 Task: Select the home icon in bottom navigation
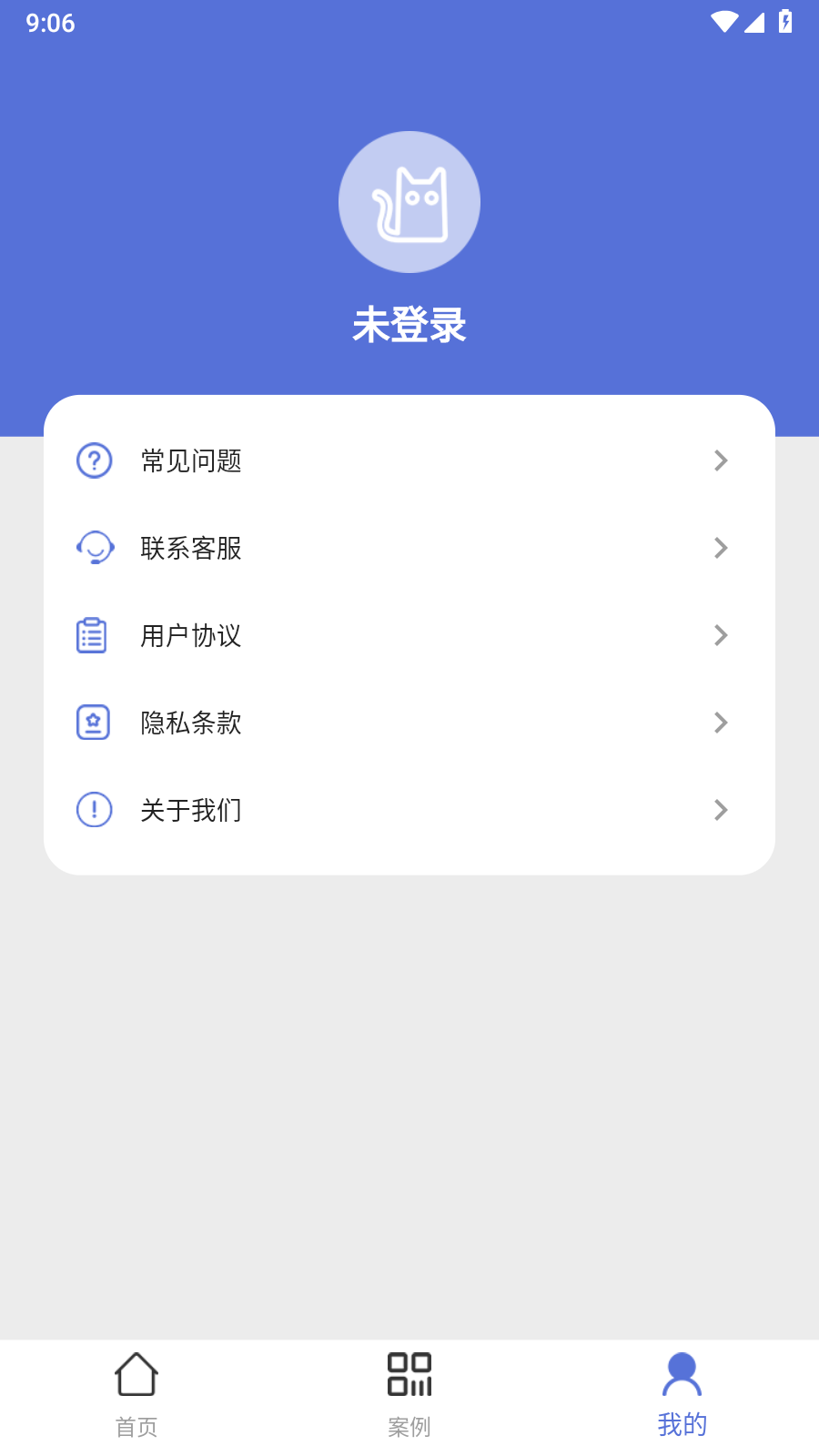(136, 1375)
